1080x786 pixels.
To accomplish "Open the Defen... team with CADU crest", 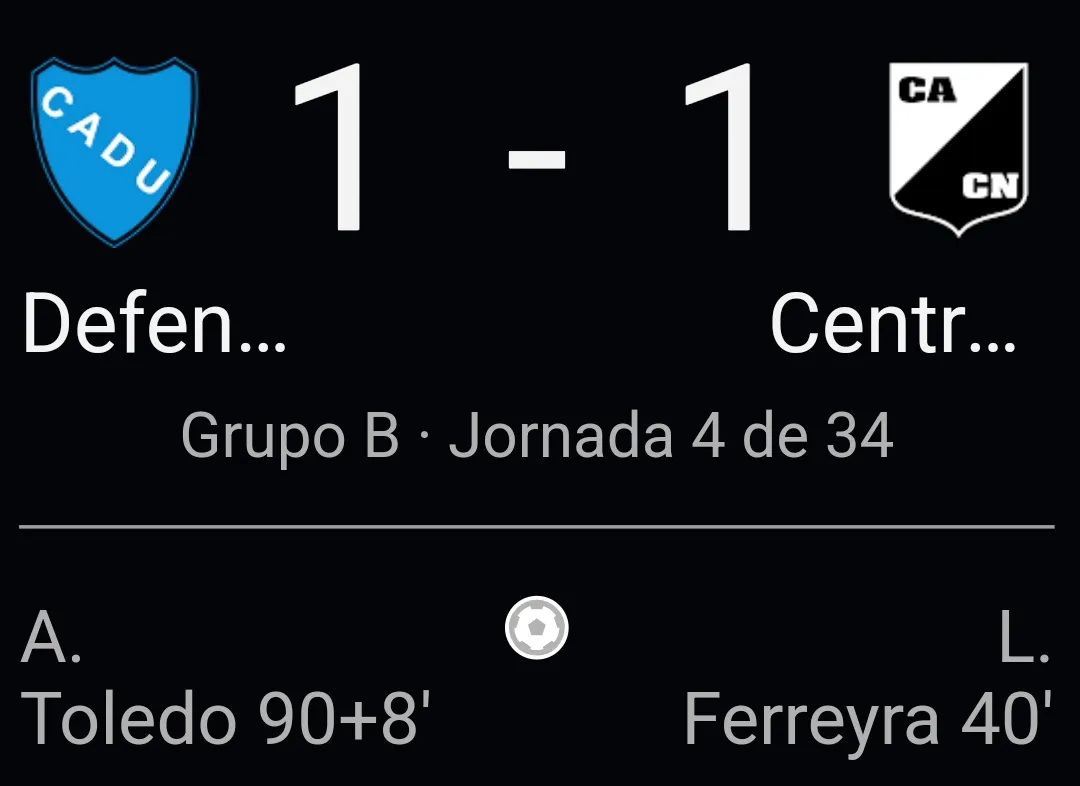I will tap(114, 152).
